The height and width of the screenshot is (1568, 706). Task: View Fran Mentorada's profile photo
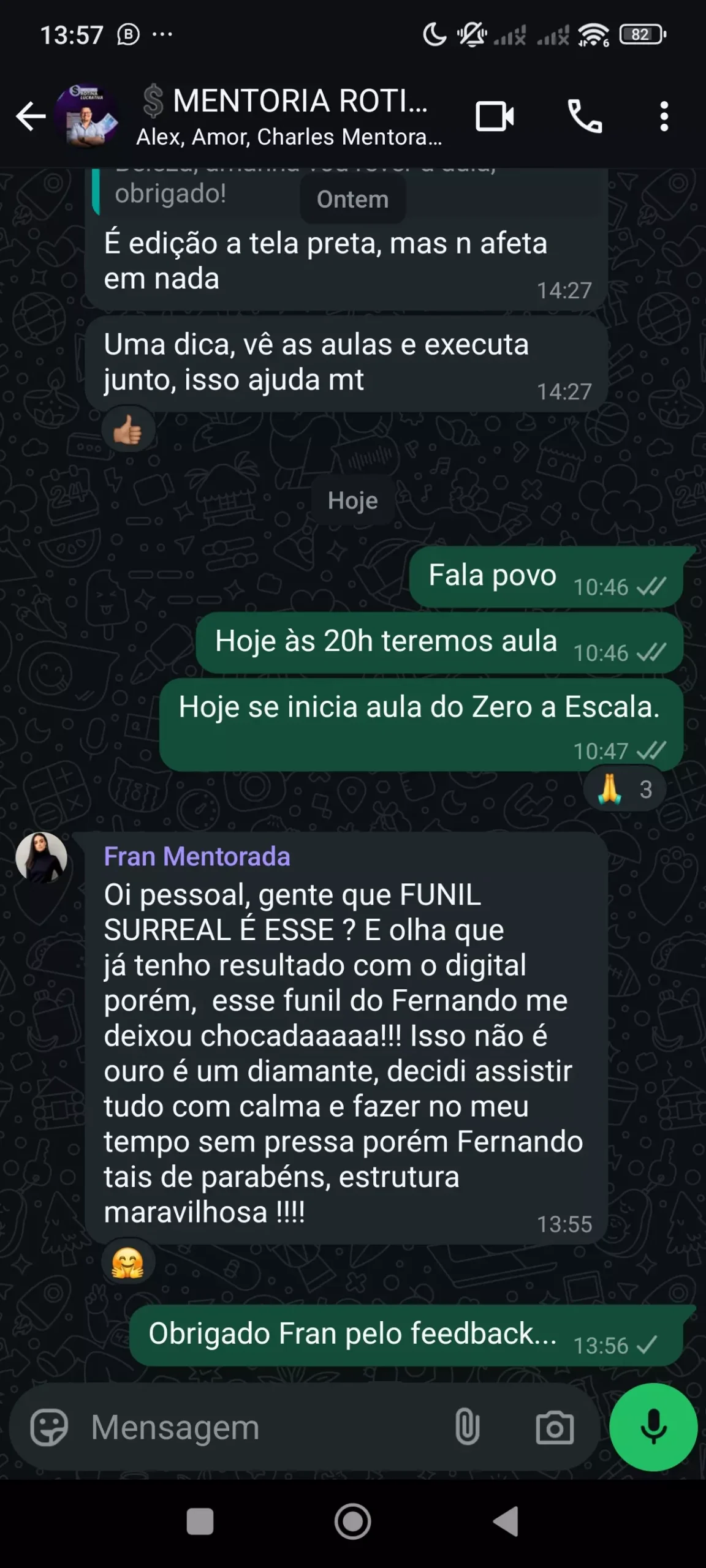41,858
